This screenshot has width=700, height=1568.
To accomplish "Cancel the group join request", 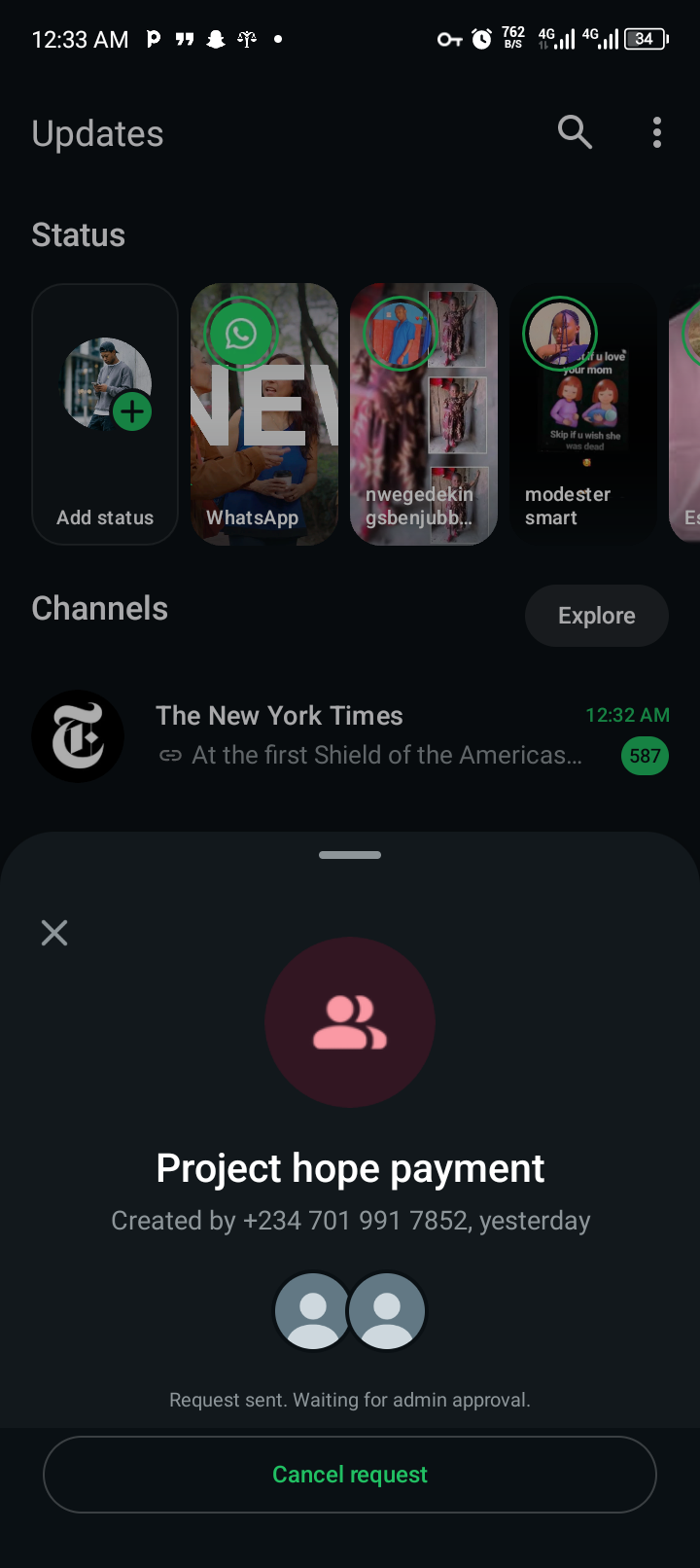I will point(350,1475).
